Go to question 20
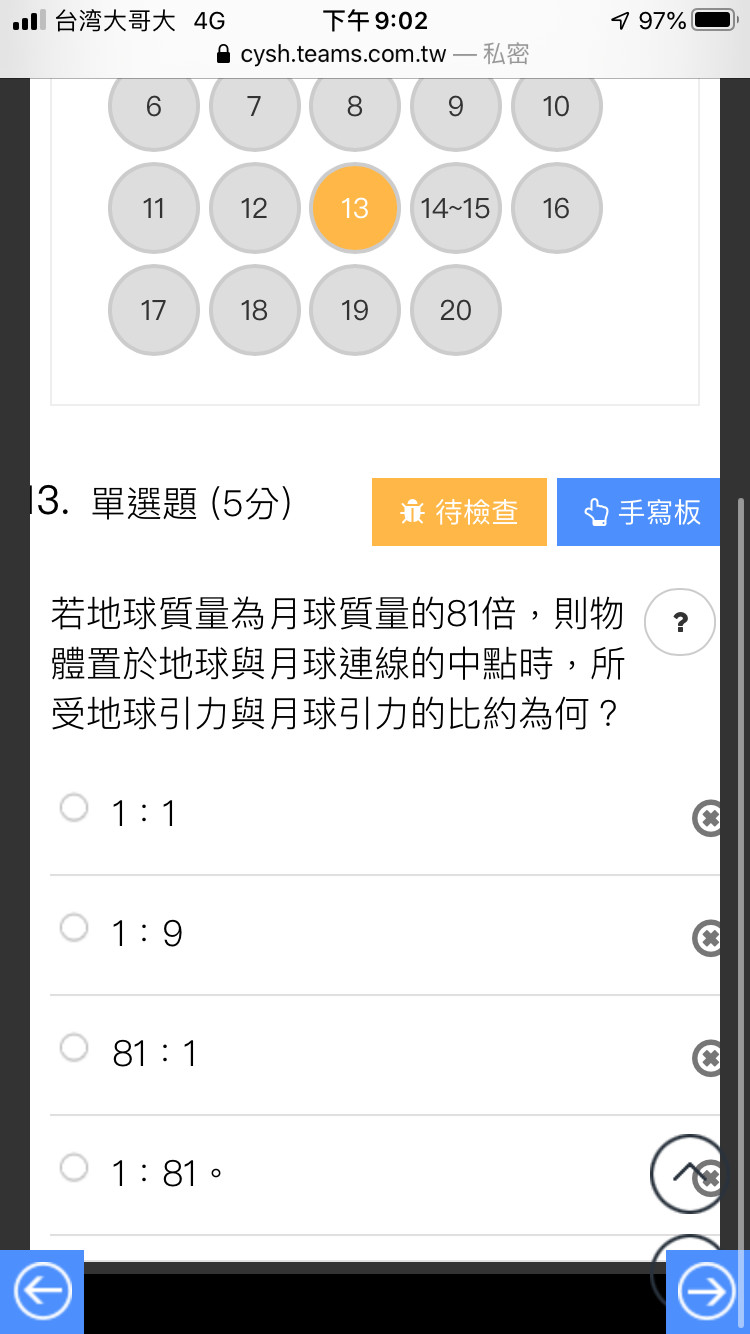The width and height of the screenshot is (750, 1334). pyautogui.click(x=455, y=310)
